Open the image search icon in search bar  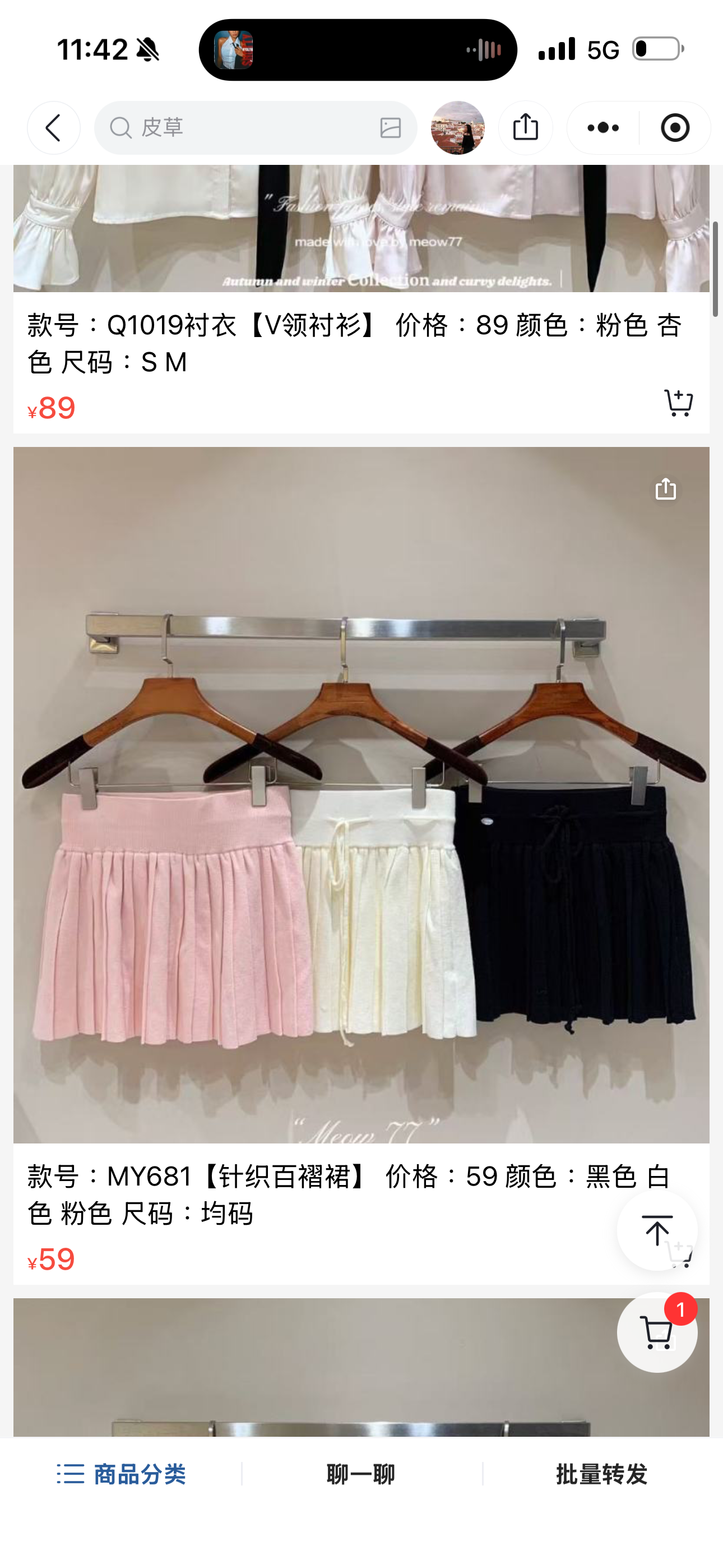coord(391,128)
